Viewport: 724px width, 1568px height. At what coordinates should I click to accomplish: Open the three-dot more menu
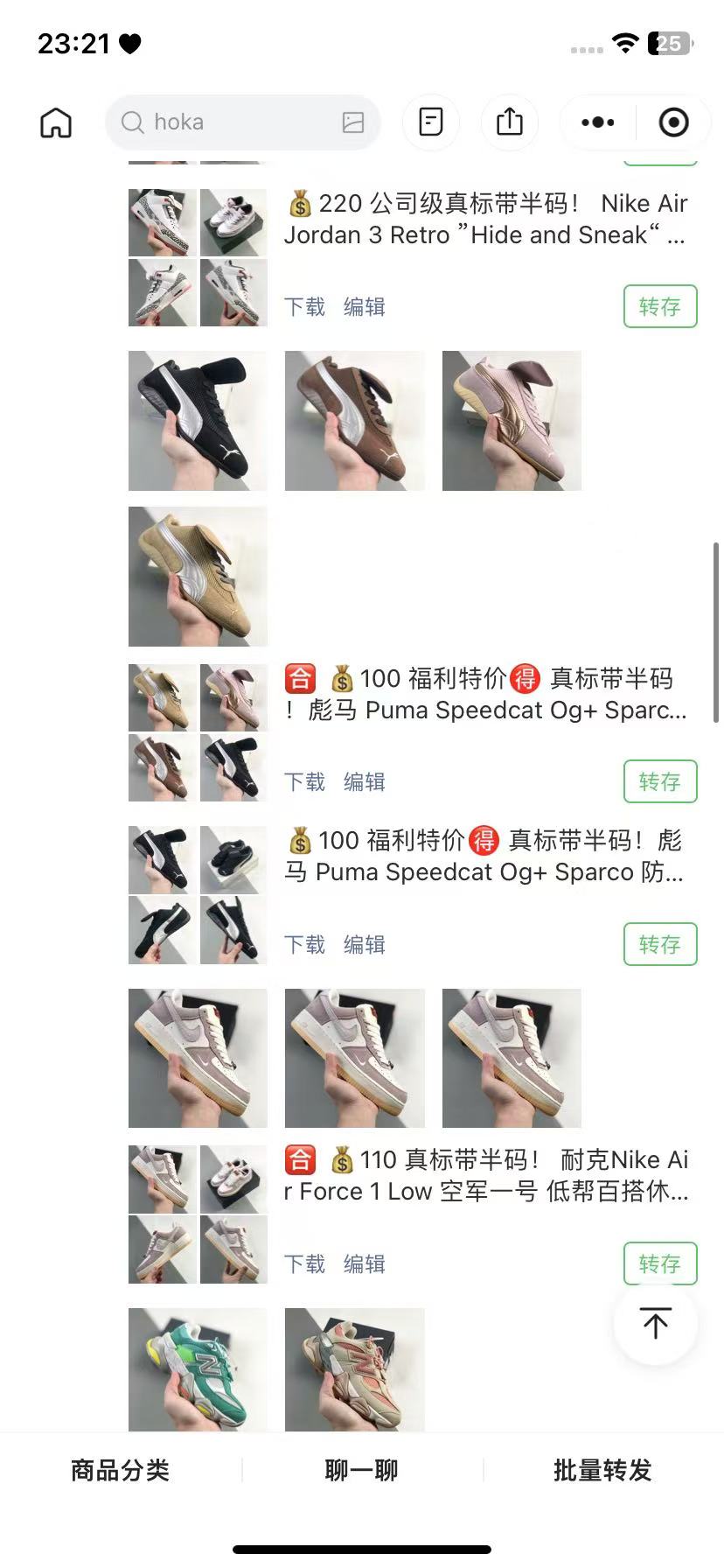(x=598, y=122)
